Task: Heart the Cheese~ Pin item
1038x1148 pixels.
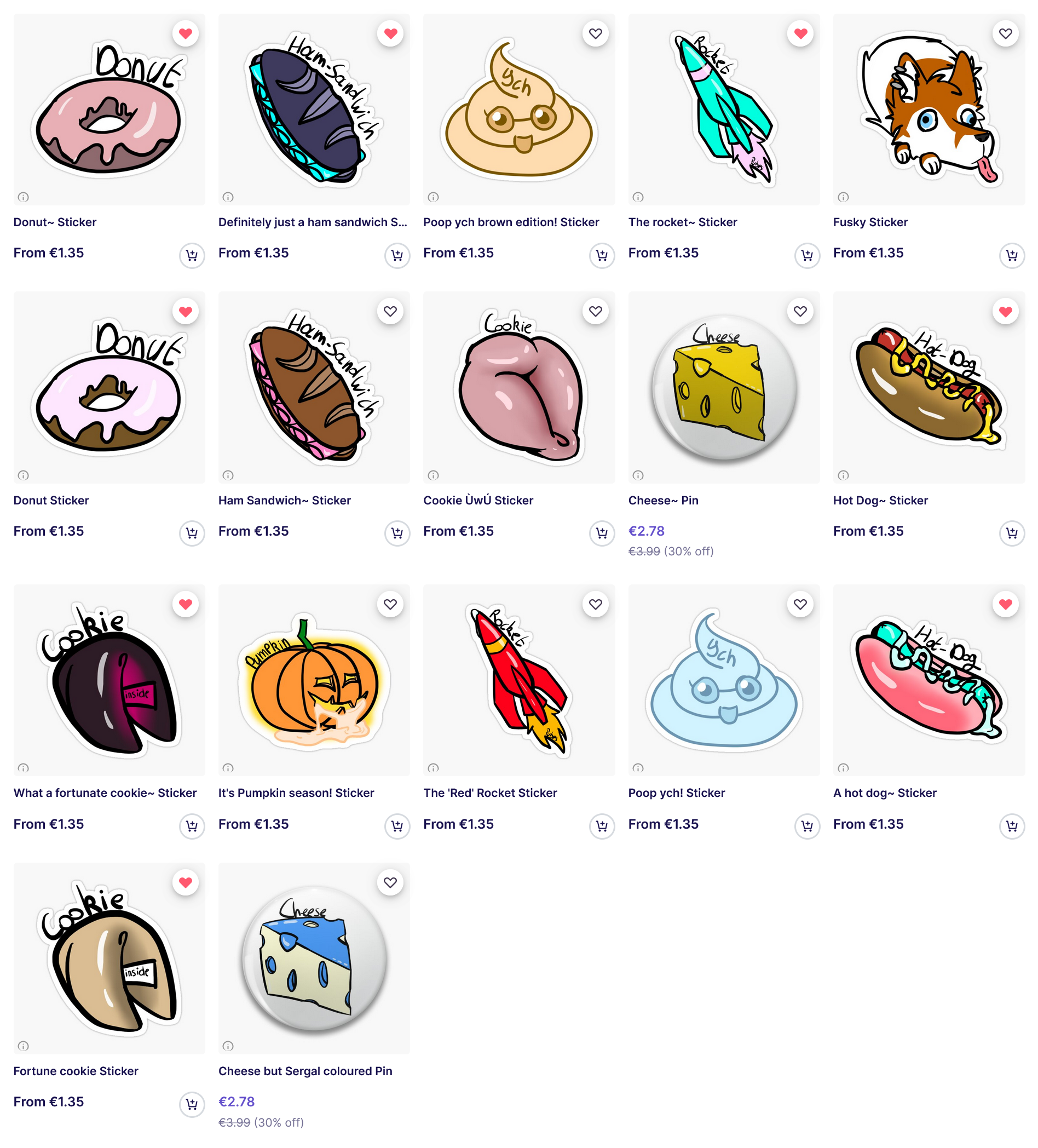Action: 800,312
